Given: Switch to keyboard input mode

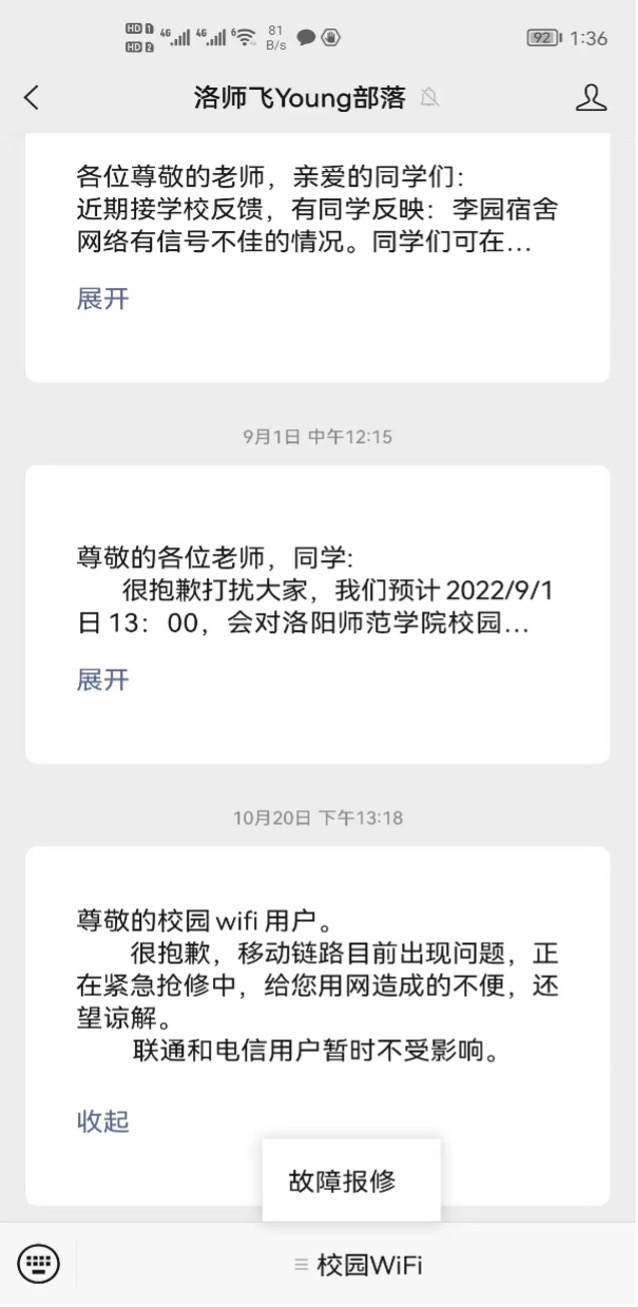Looking at the screenshot, I should click(x=38, y=1264).
